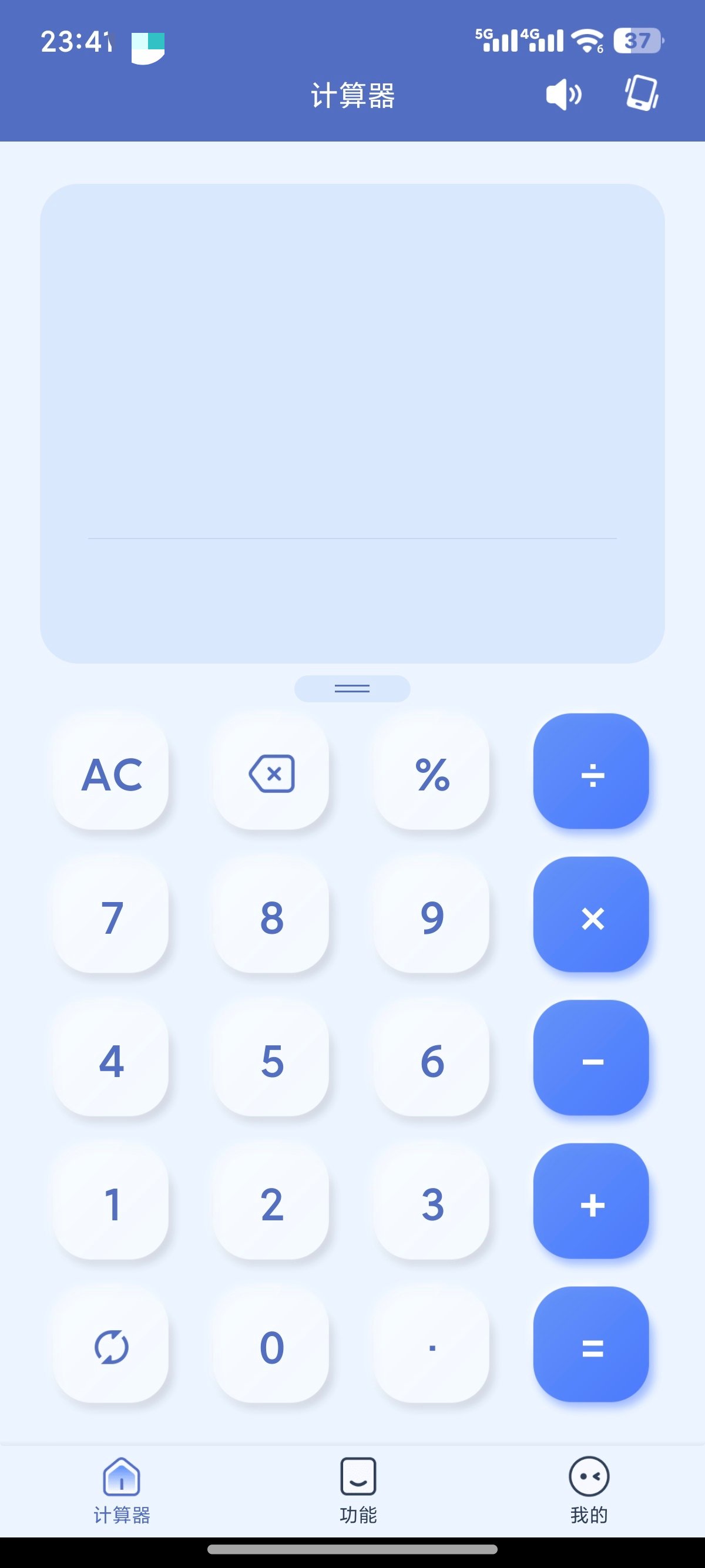Screen dimensions: 705x1568
Task: Enter the digit 7
Action: (112, 917)
